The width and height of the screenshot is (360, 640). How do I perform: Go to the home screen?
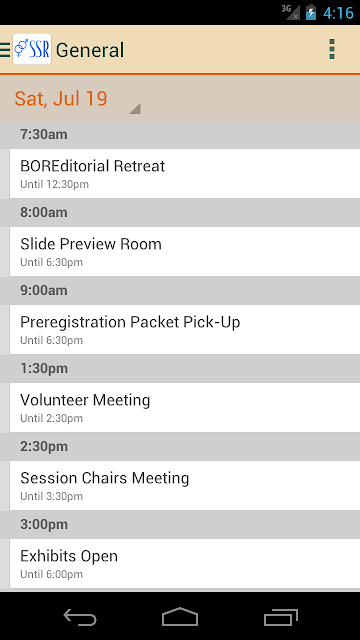(x=180, y=617)
